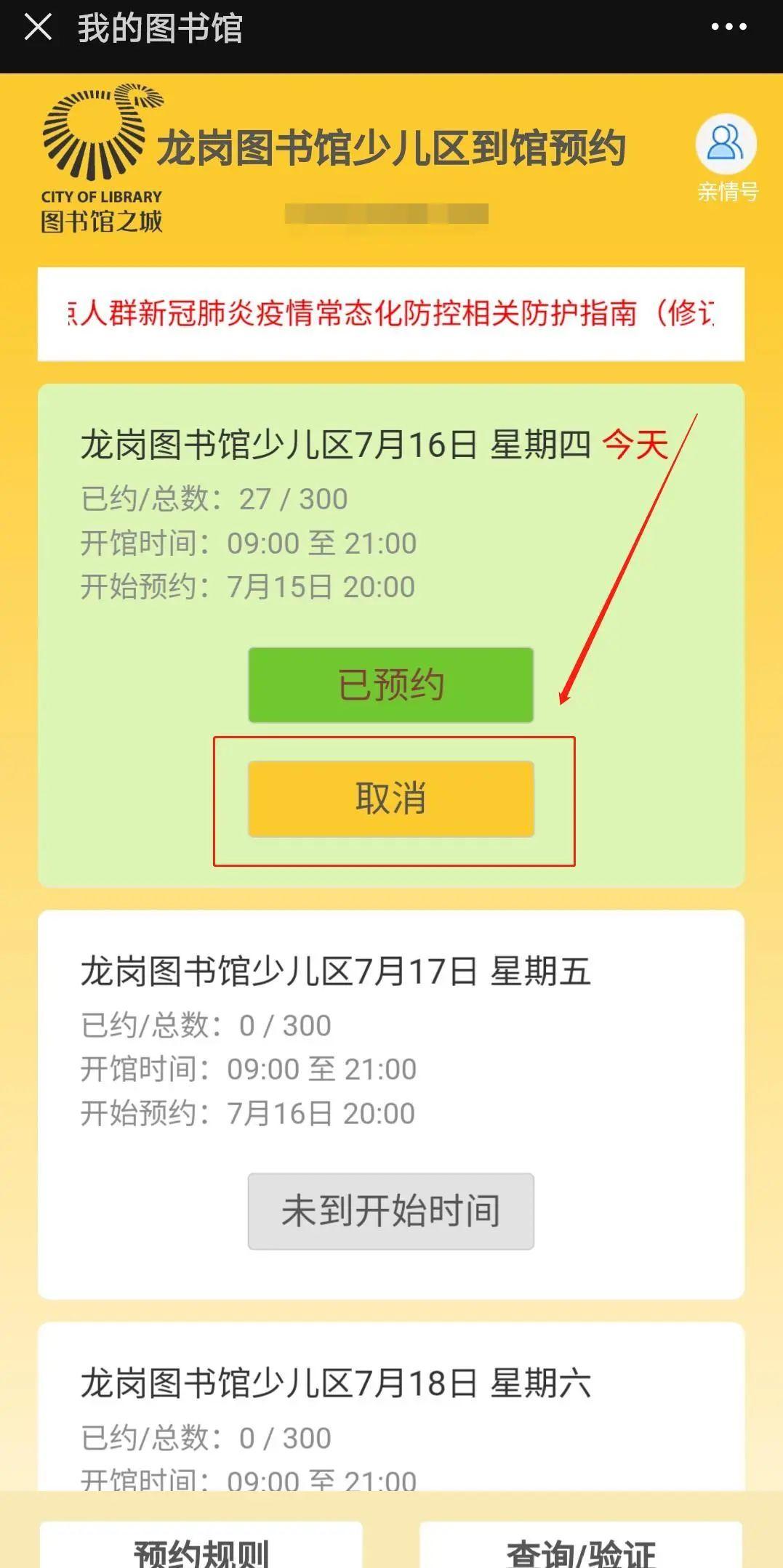Open the three-dot overflow menu
Image resolution: width=783 pixels, height=1568 pixels.
[x=728, y=28]
